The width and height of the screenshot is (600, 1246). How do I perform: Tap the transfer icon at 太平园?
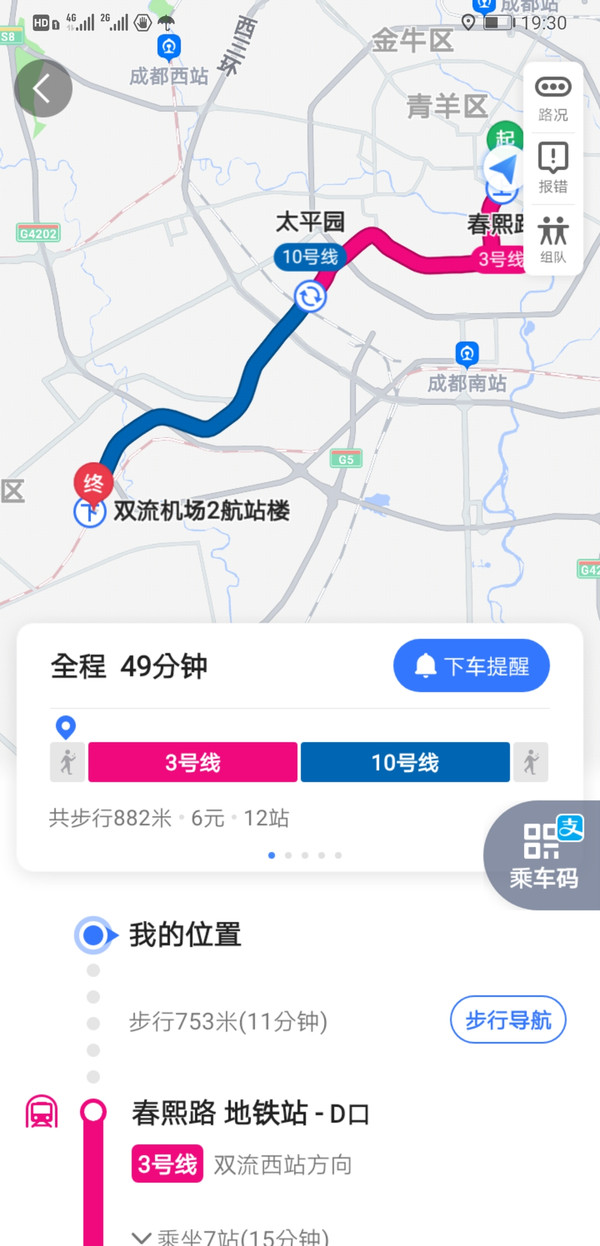point(309,296)
